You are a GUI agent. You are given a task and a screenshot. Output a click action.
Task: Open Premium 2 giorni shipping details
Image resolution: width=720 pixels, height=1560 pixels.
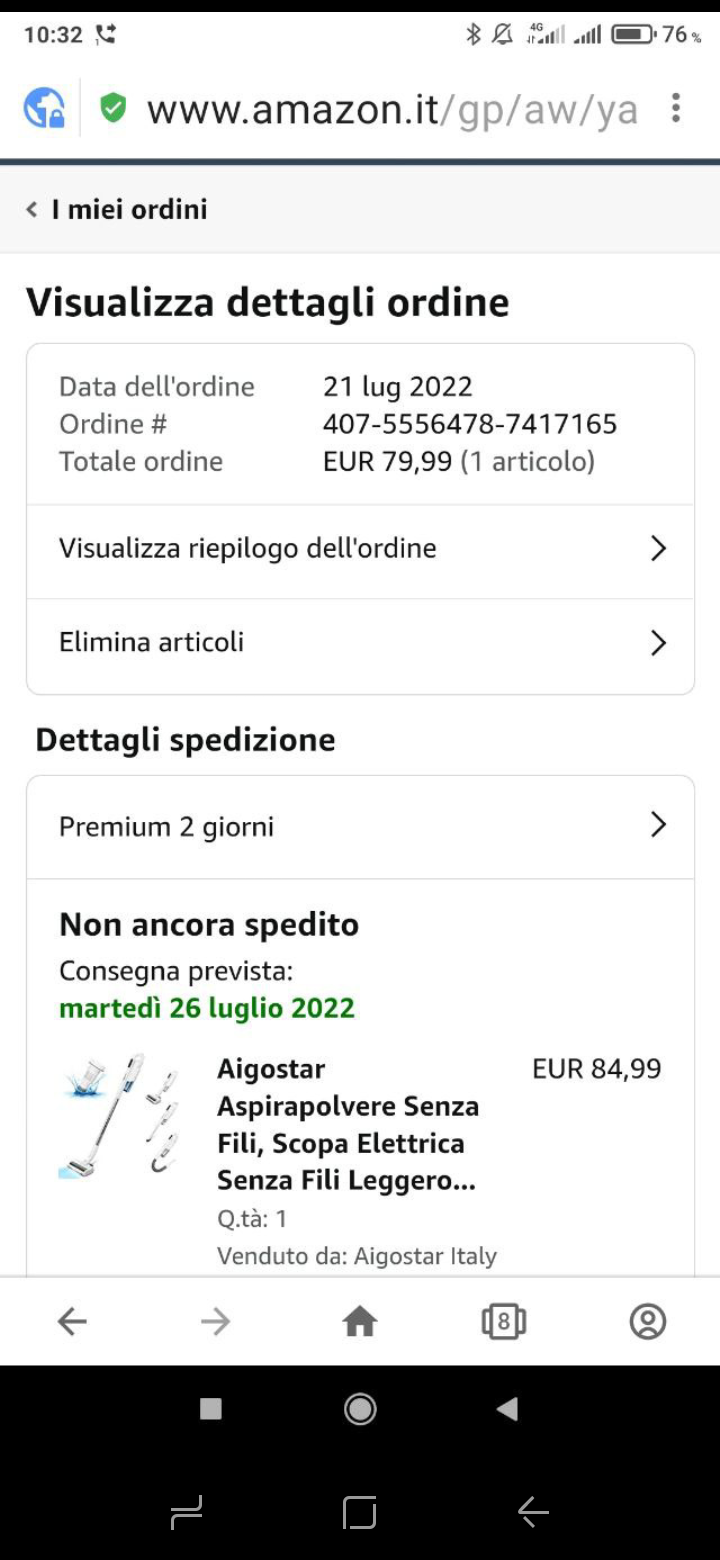point(360,827)
